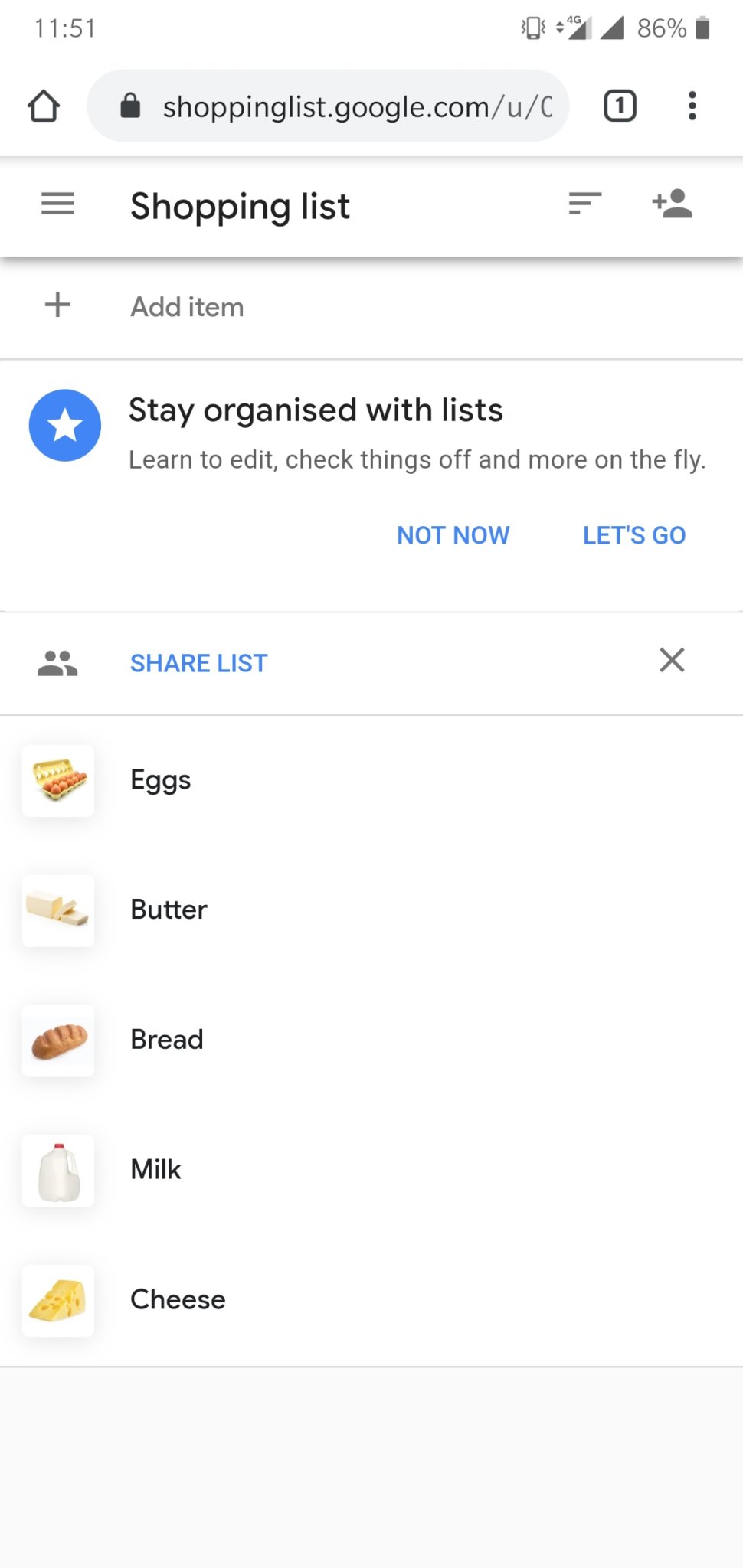Select the Bread item
The image size is (743, 1568).
pos(371,1040)
